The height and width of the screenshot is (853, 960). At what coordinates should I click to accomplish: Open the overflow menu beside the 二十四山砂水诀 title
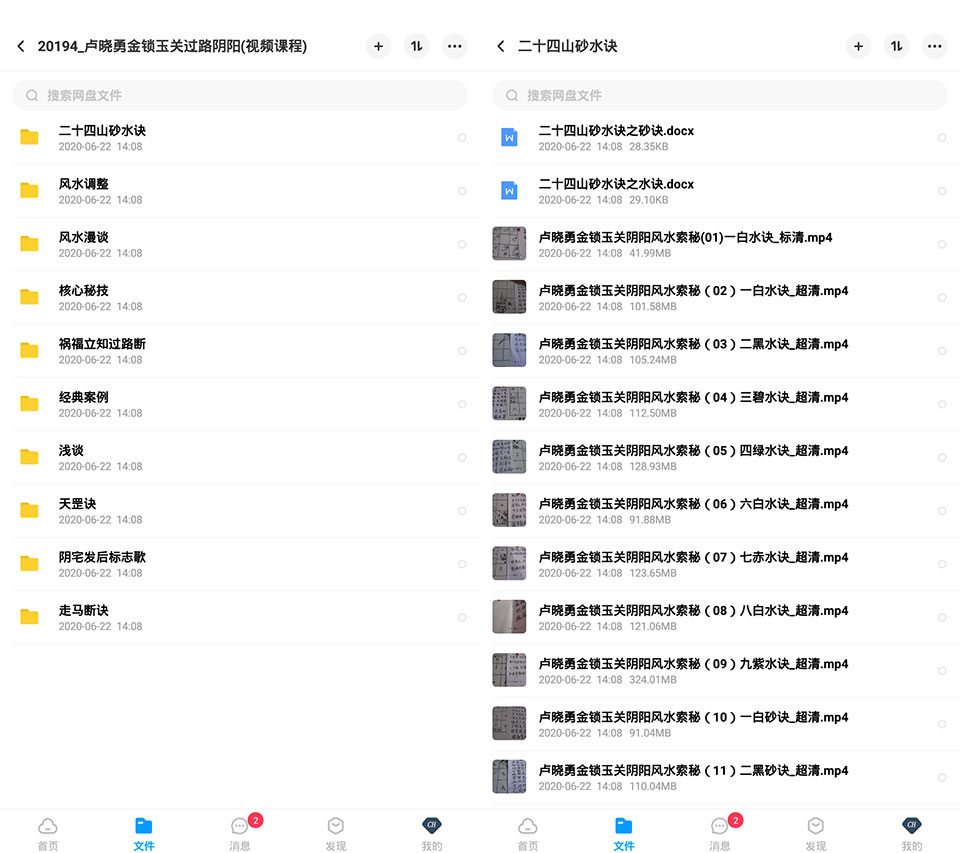tap(934, 47)
